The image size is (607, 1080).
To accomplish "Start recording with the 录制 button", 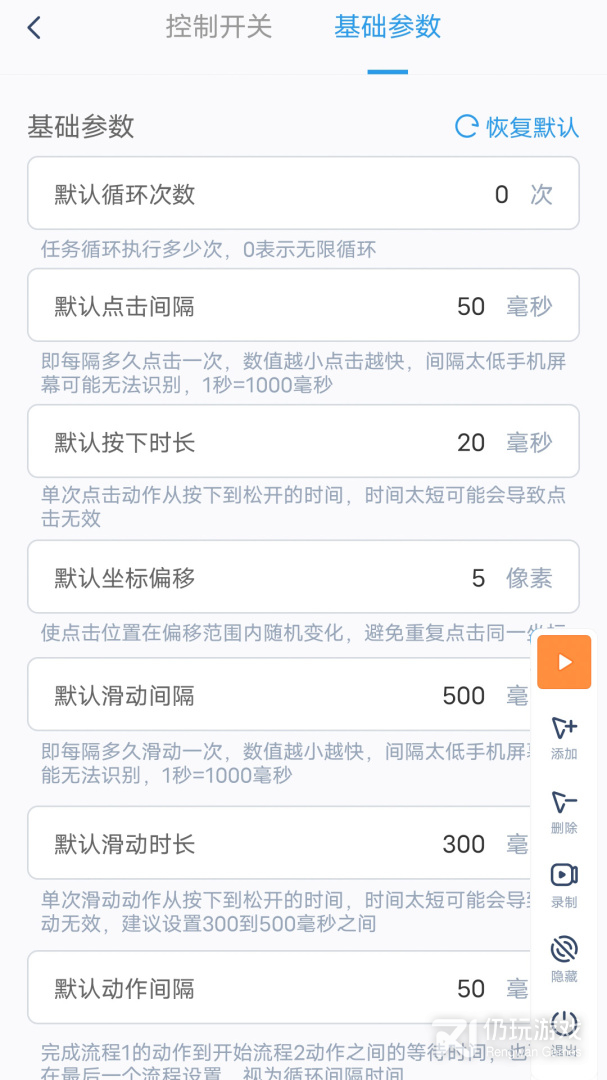I will point(564,884).
